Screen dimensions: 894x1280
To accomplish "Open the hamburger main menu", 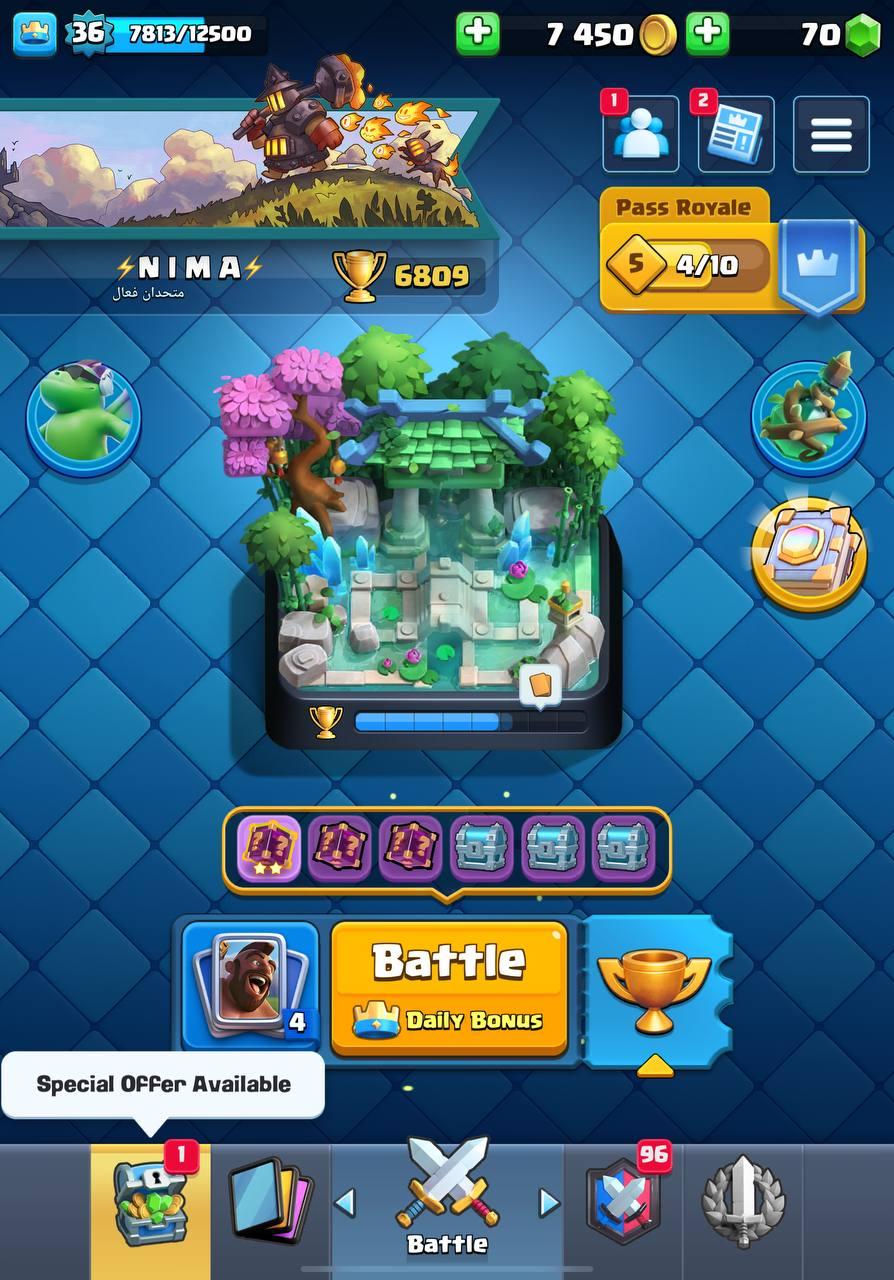I will (831, 135).
